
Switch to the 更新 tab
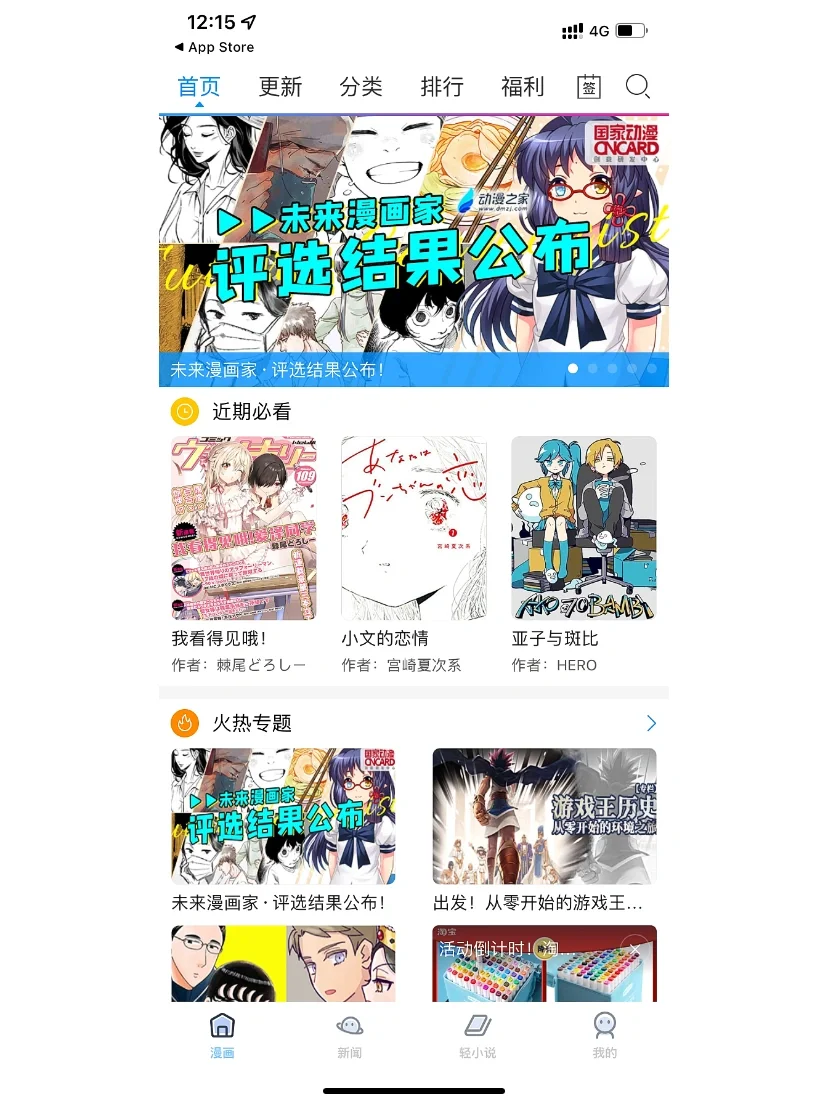tap(280, 87)
